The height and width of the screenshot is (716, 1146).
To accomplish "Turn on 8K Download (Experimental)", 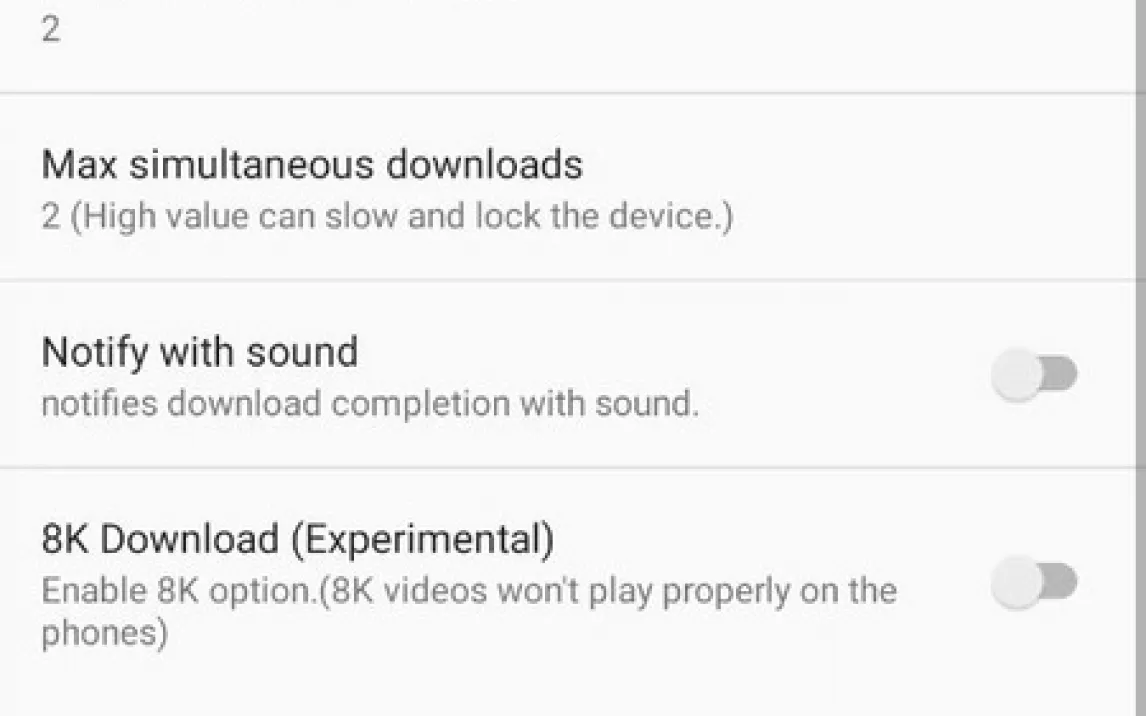I will click(1034, 582).
